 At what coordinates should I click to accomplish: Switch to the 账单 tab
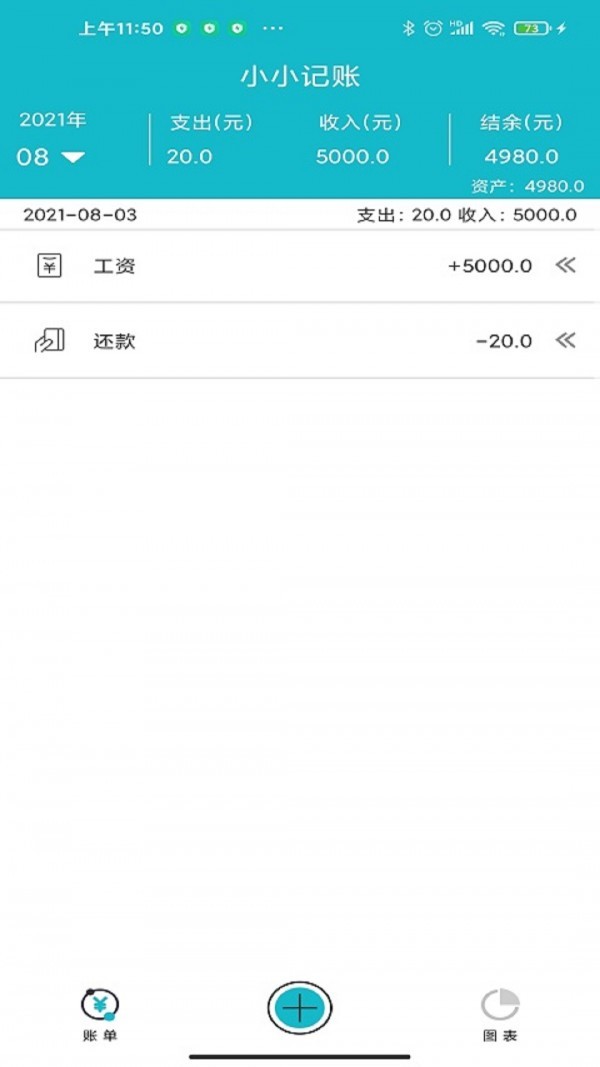coord(99,1014)
